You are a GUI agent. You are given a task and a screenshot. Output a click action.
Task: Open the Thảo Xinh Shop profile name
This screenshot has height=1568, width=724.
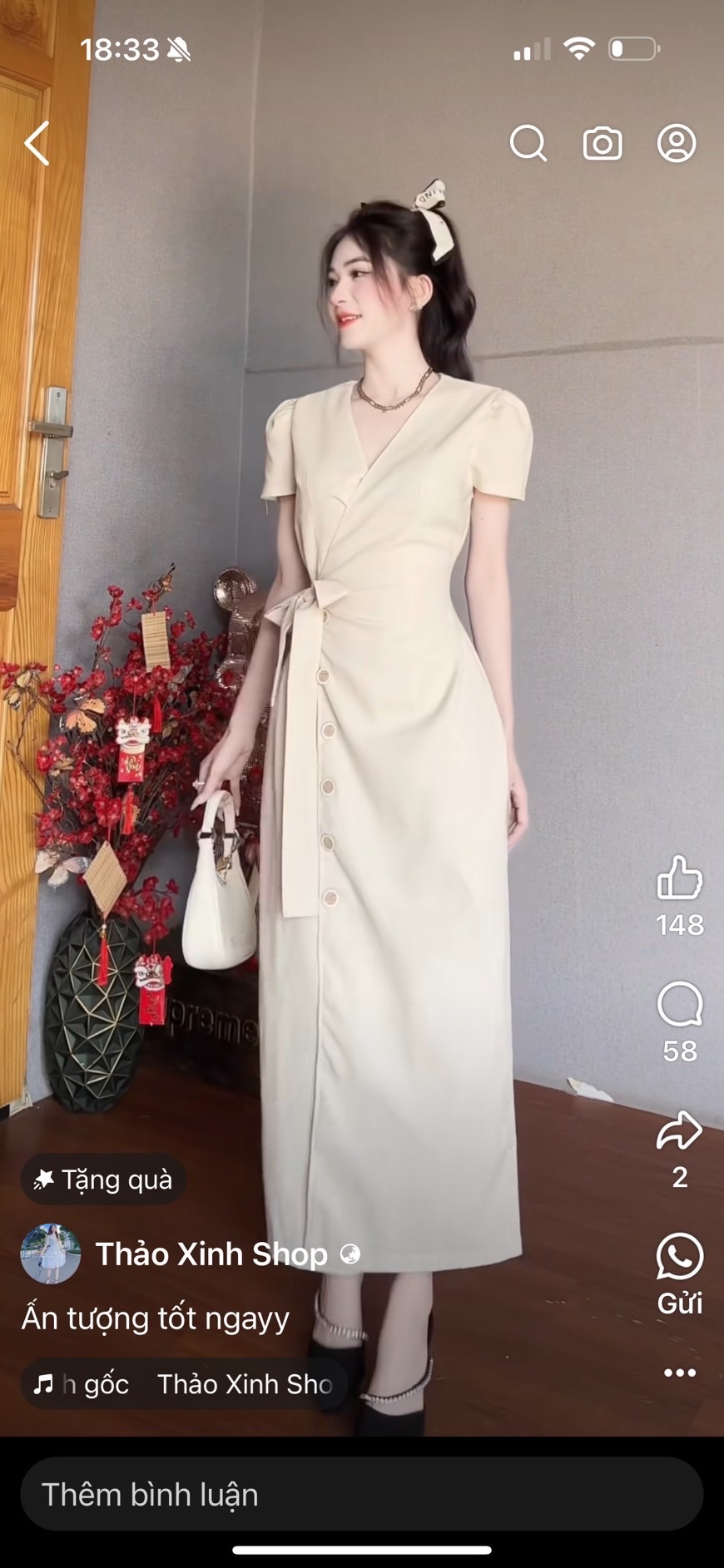(x=211, y=1254)
